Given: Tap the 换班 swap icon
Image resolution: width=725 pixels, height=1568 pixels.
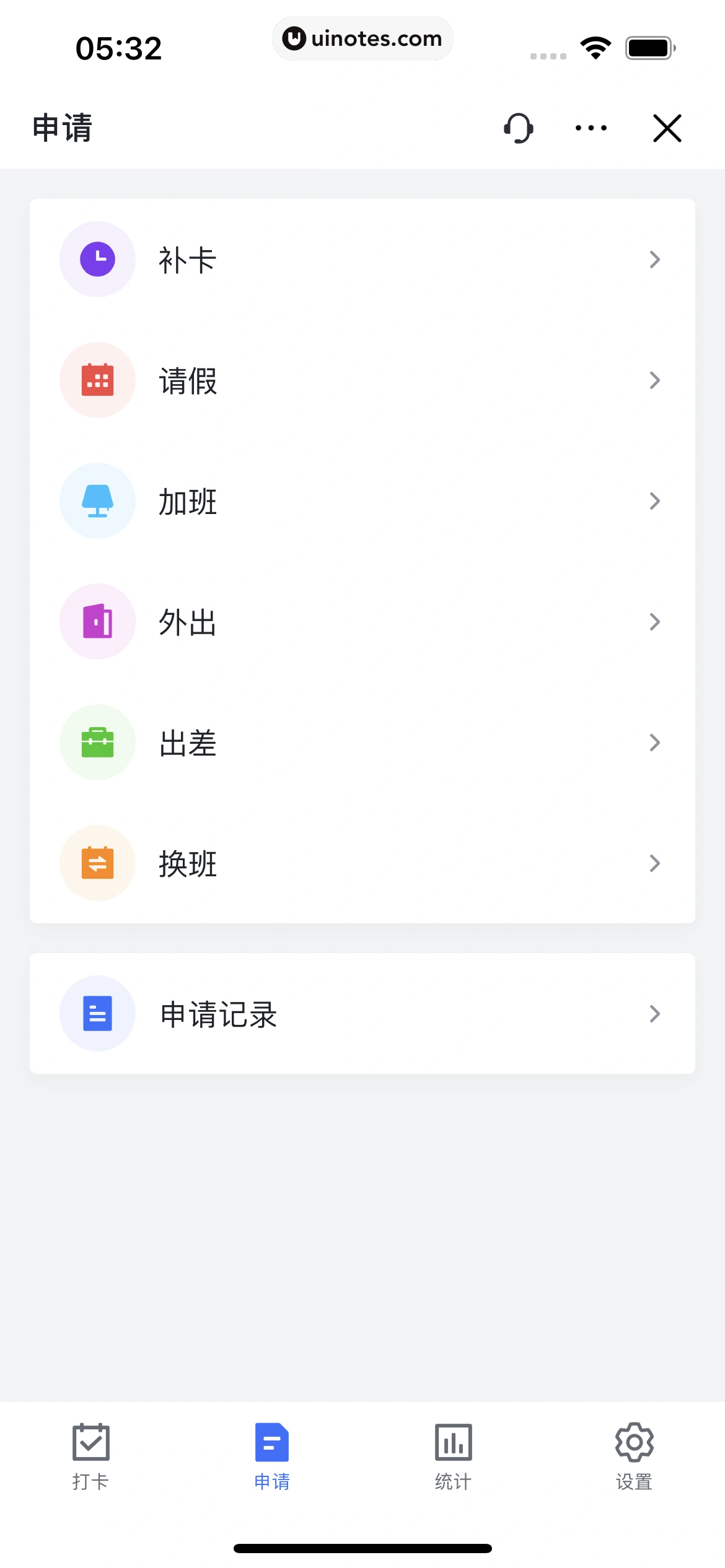Looking at the screenshot, I should pos(97,863).
